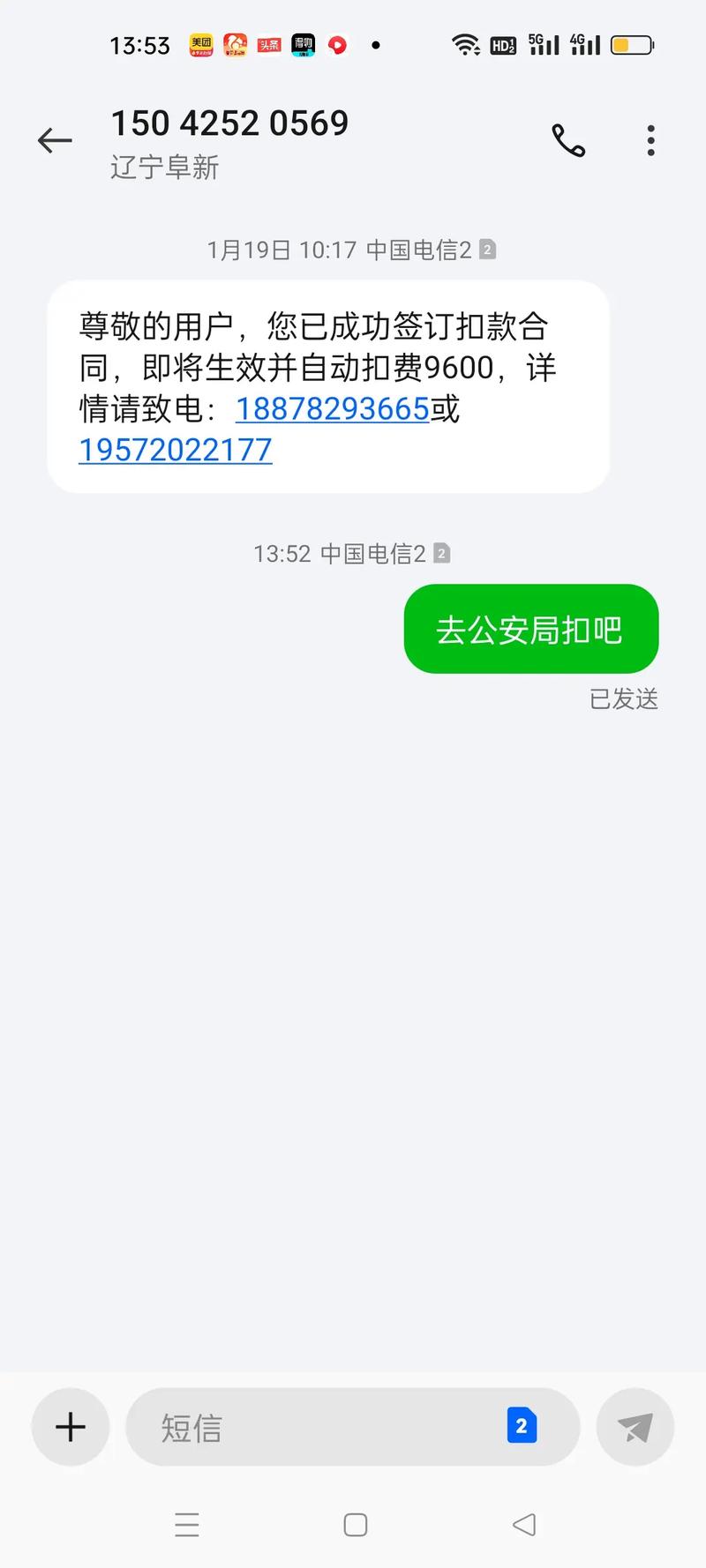Call the number 18878293665
The height and width of the screenshot is (1568, 706).
(331, 410)
